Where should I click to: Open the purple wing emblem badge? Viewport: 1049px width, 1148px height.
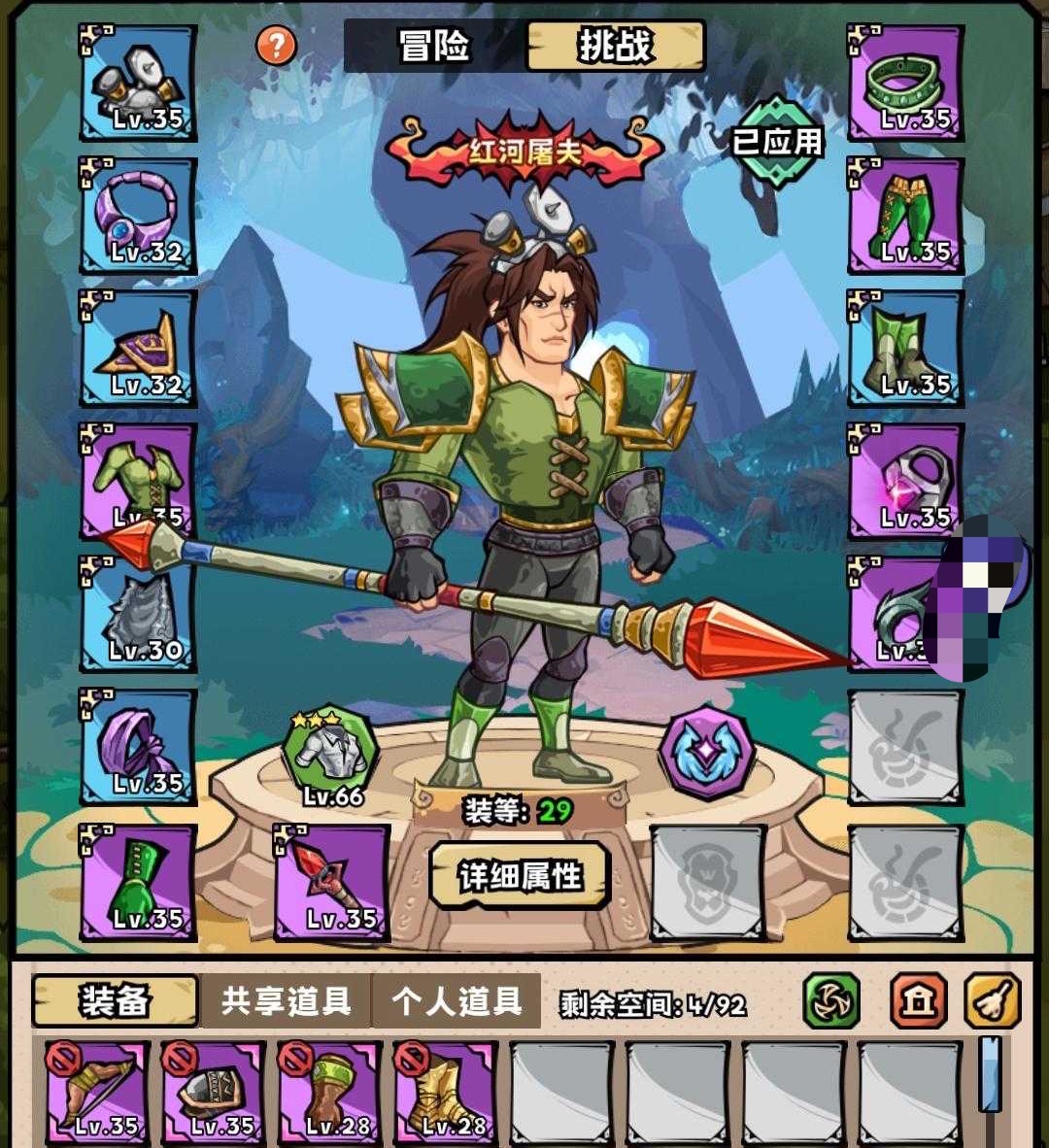pos(707,753)
